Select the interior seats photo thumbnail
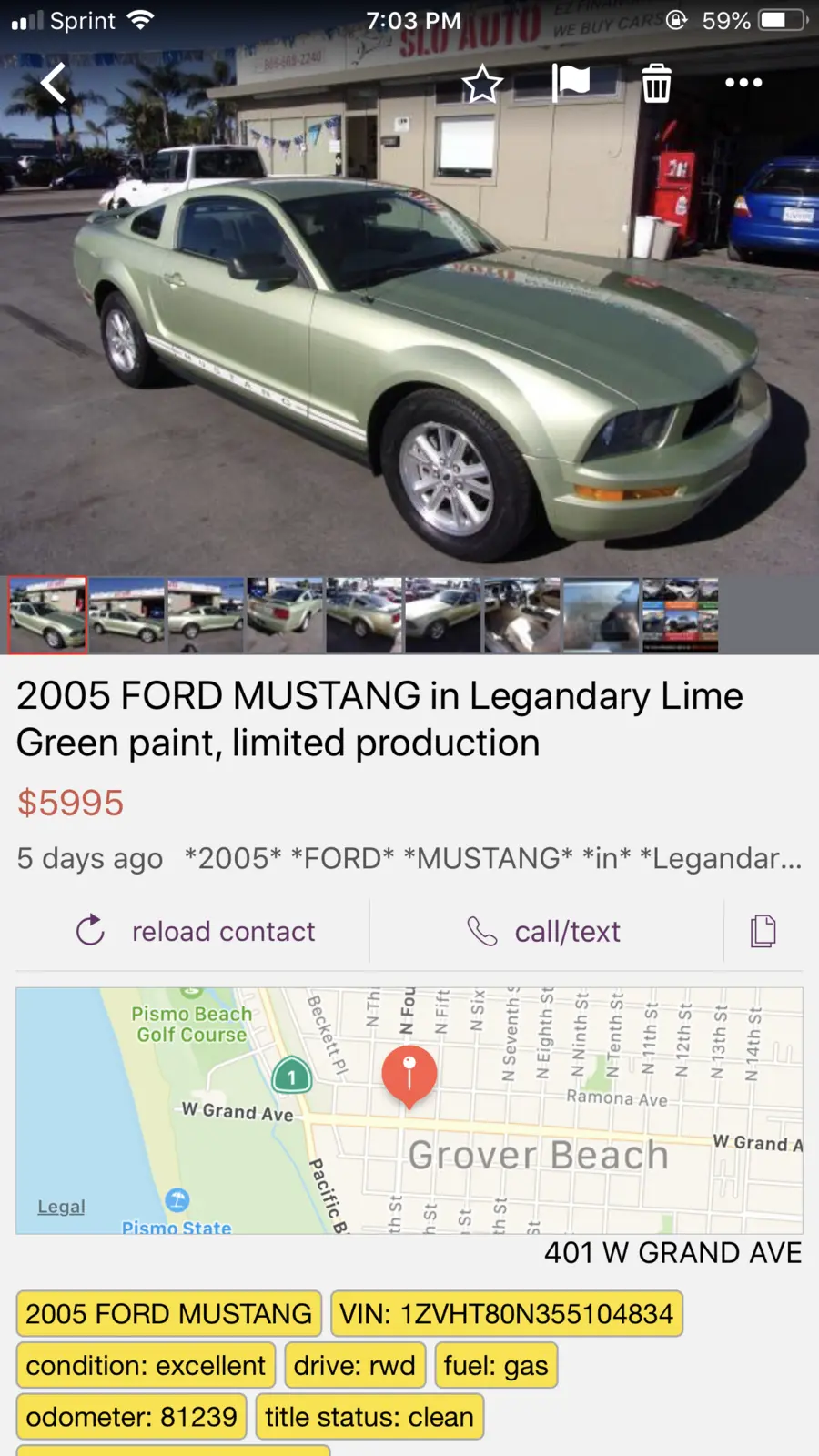 point(522,615)
